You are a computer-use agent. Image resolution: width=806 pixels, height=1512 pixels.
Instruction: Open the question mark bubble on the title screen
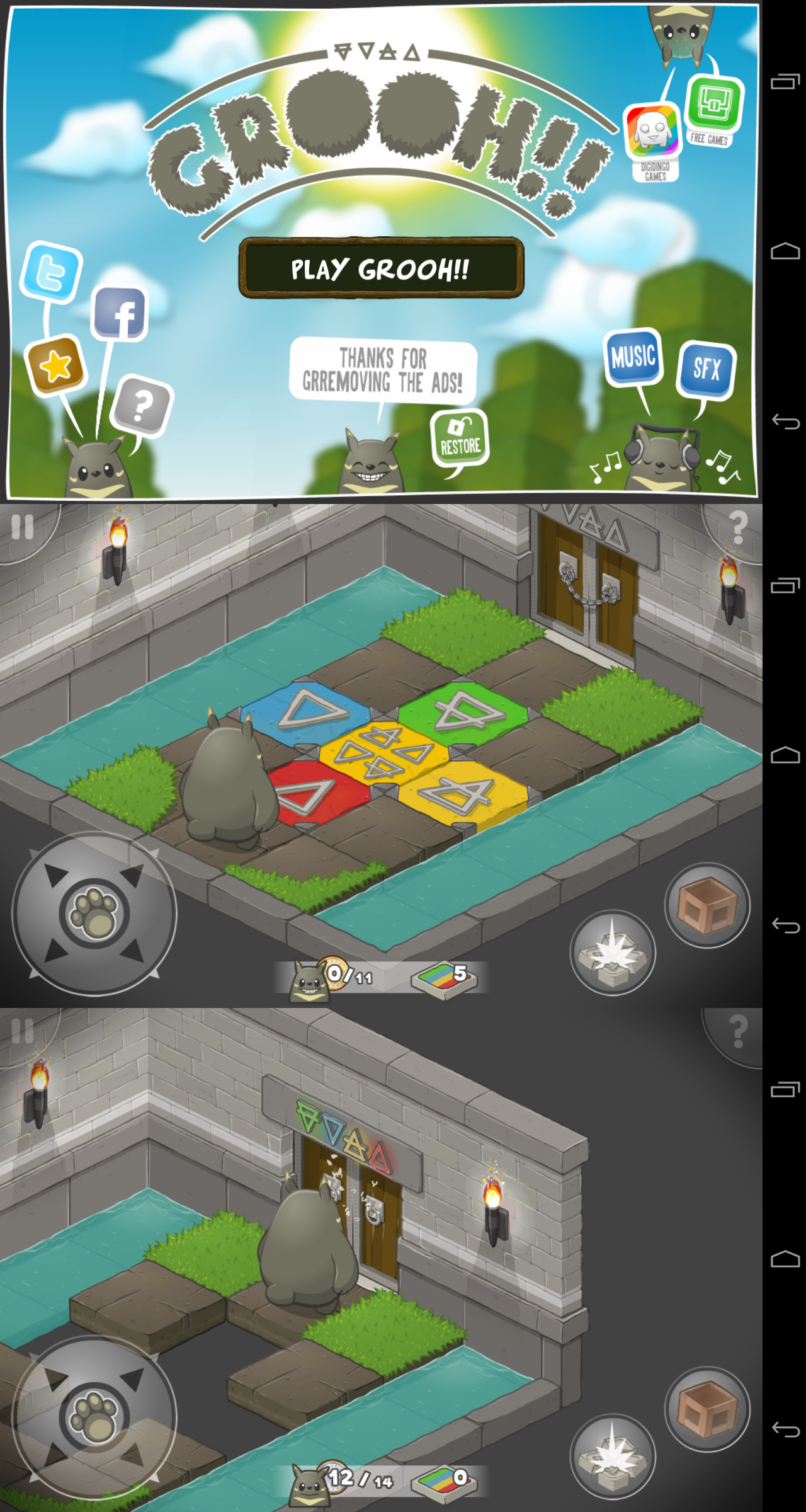(x=142, y=406)
